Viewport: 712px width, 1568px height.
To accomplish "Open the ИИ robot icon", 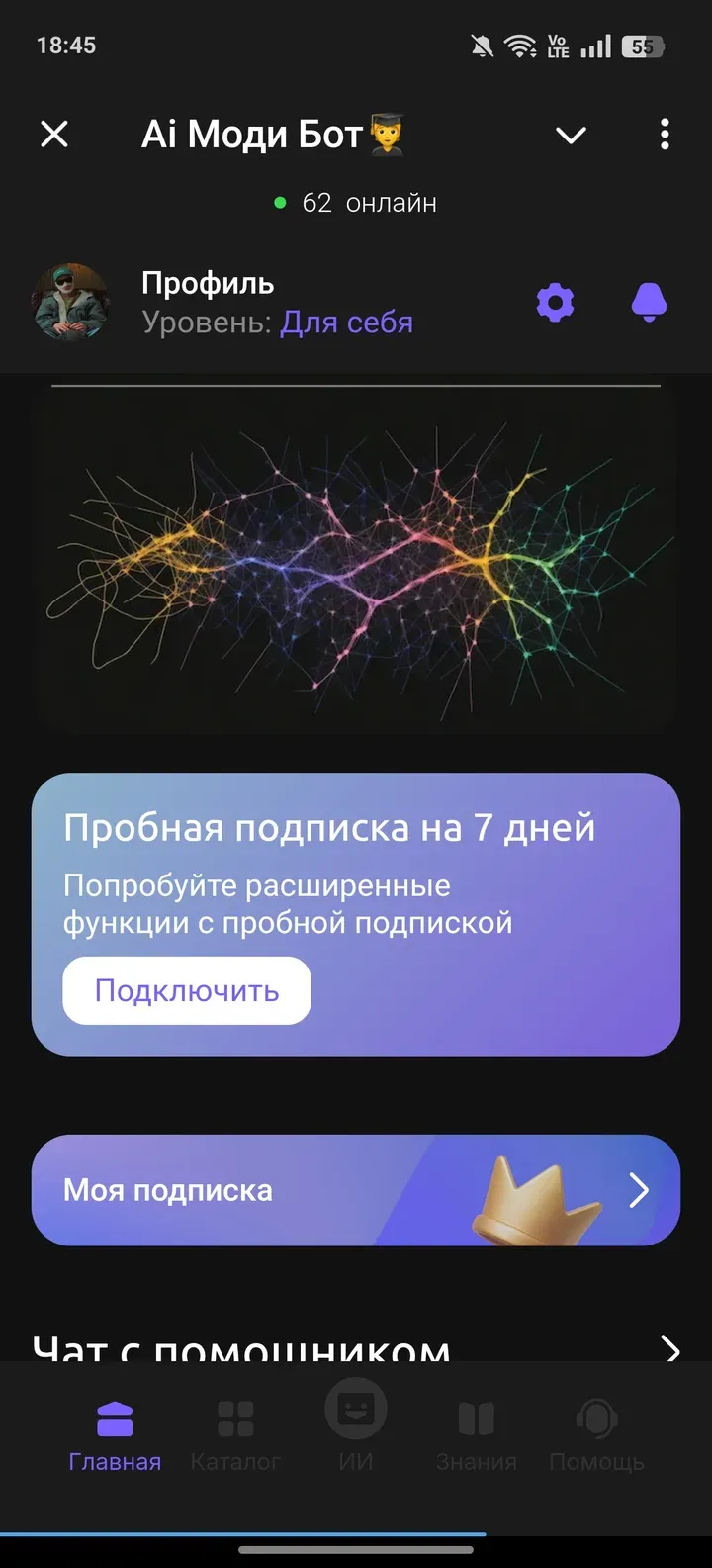I will click(x=356, y=1413).
